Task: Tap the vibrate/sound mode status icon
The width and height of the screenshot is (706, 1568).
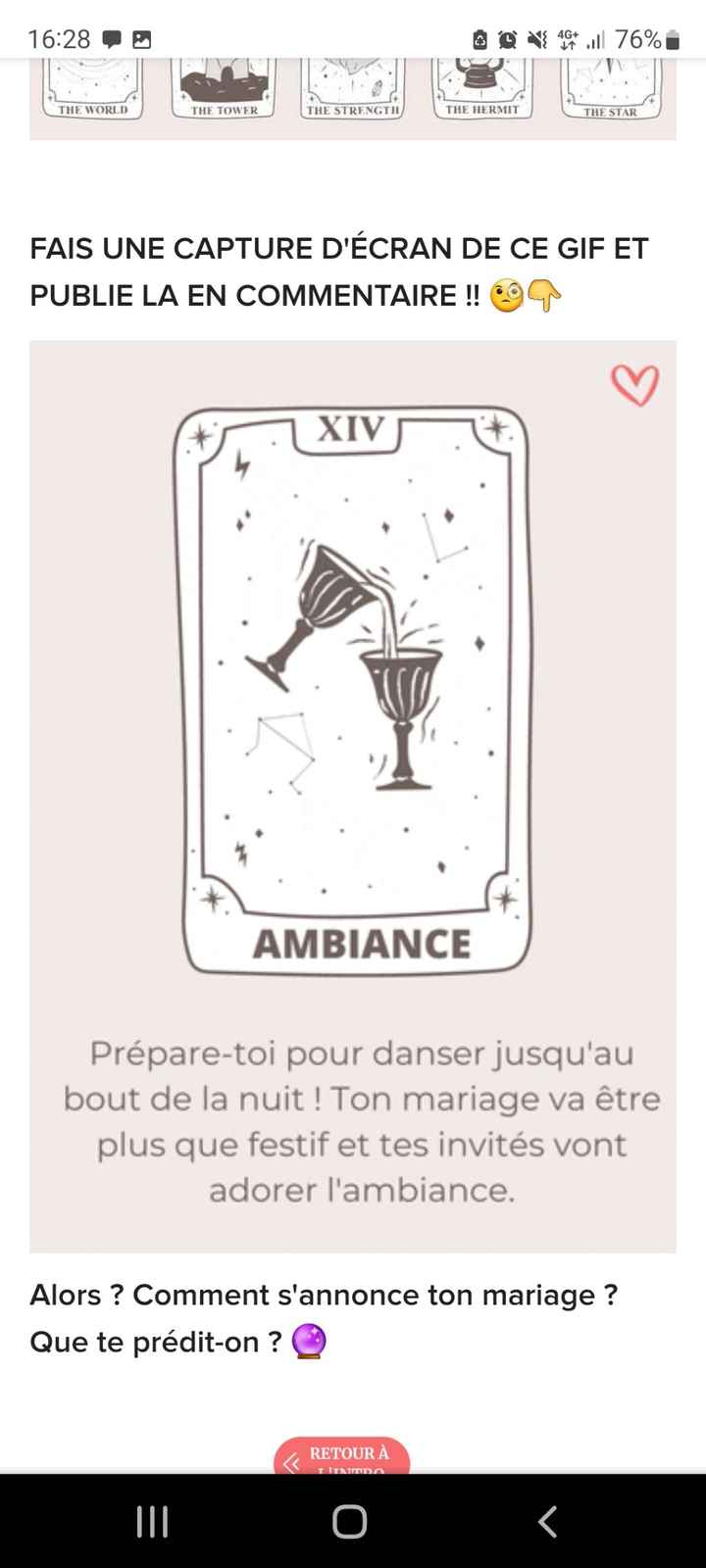Action: (x=538, y=40)
